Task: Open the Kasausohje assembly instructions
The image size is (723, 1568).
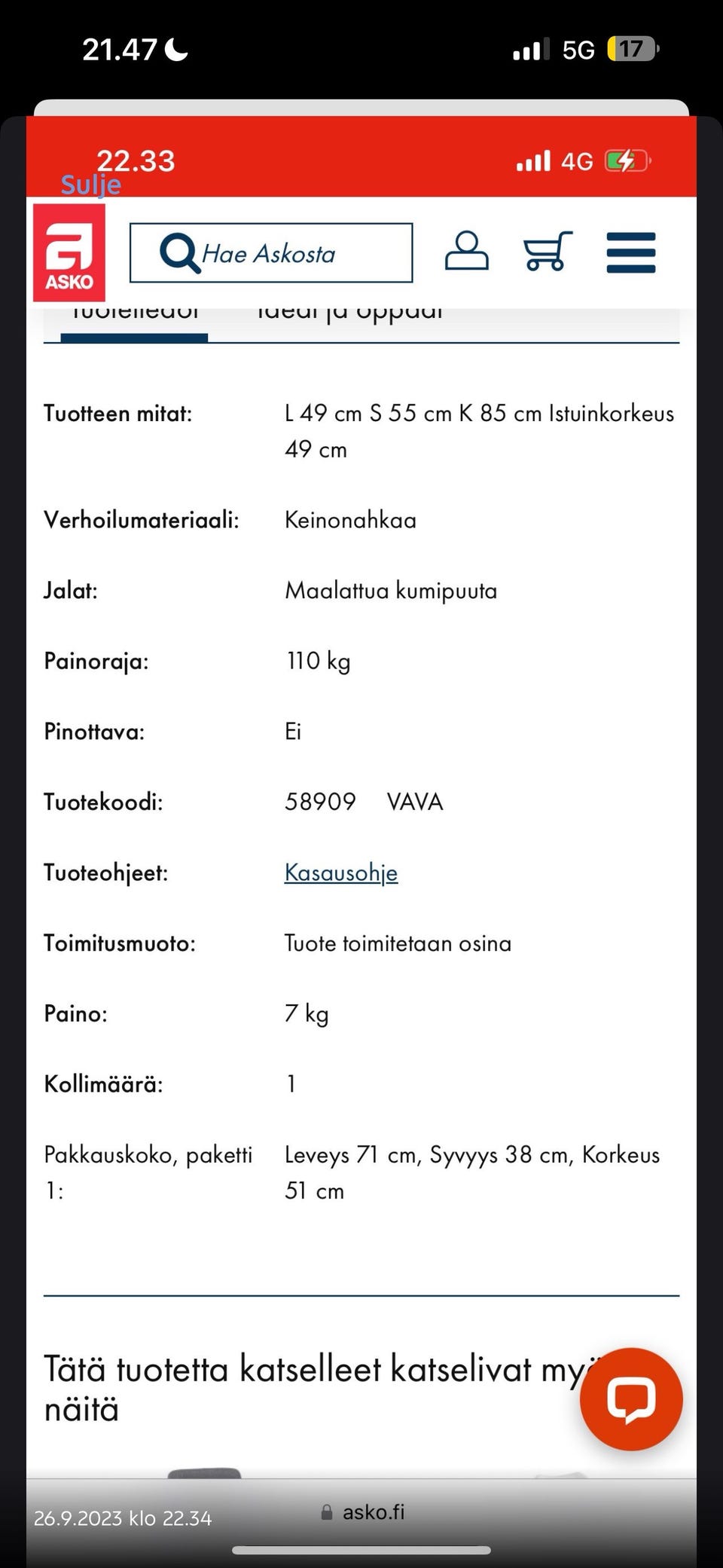Action: click(340, 873)
